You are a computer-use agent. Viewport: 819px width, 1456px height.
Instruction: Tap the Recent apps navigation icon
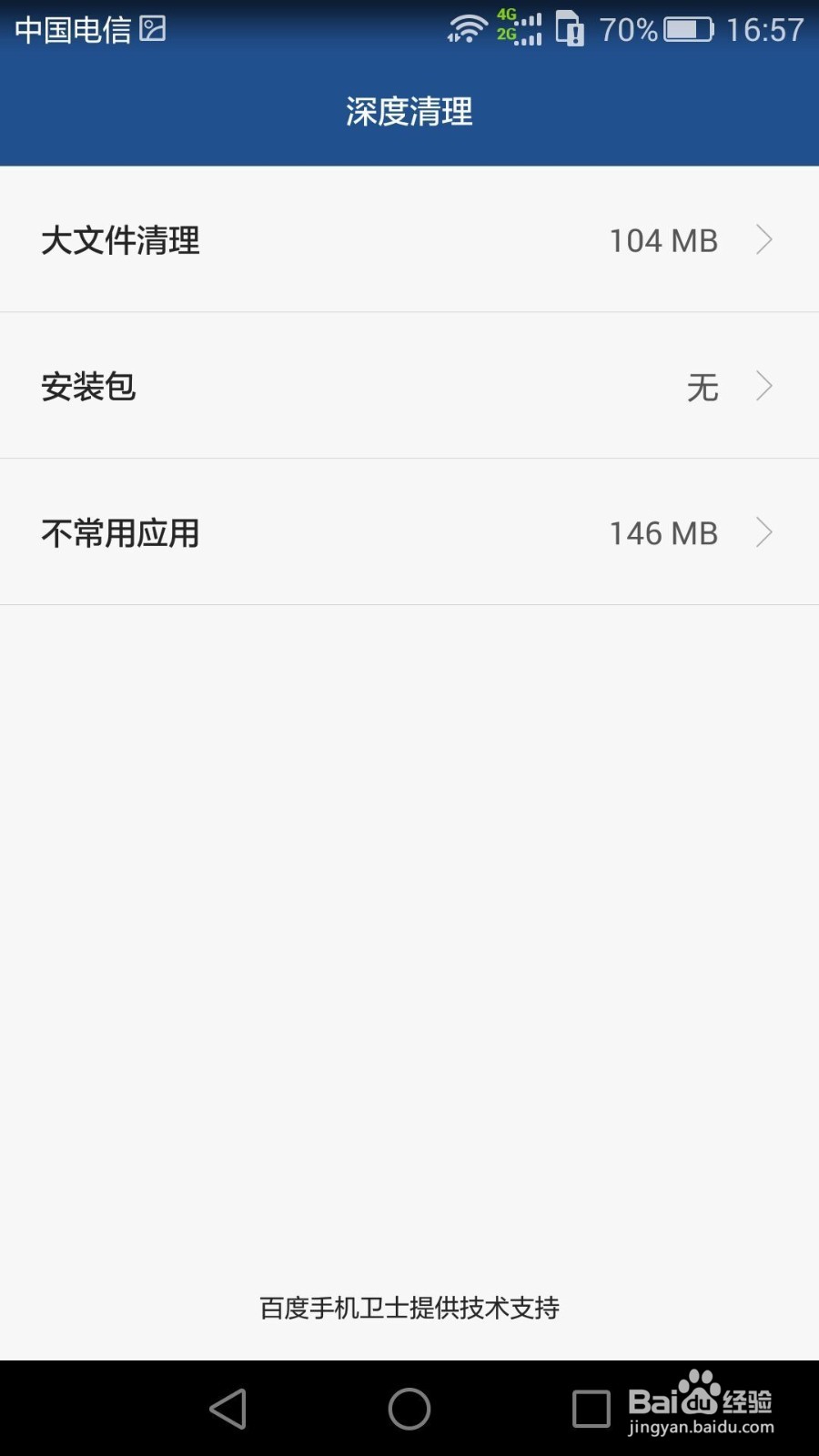(x=591, y=1408)
